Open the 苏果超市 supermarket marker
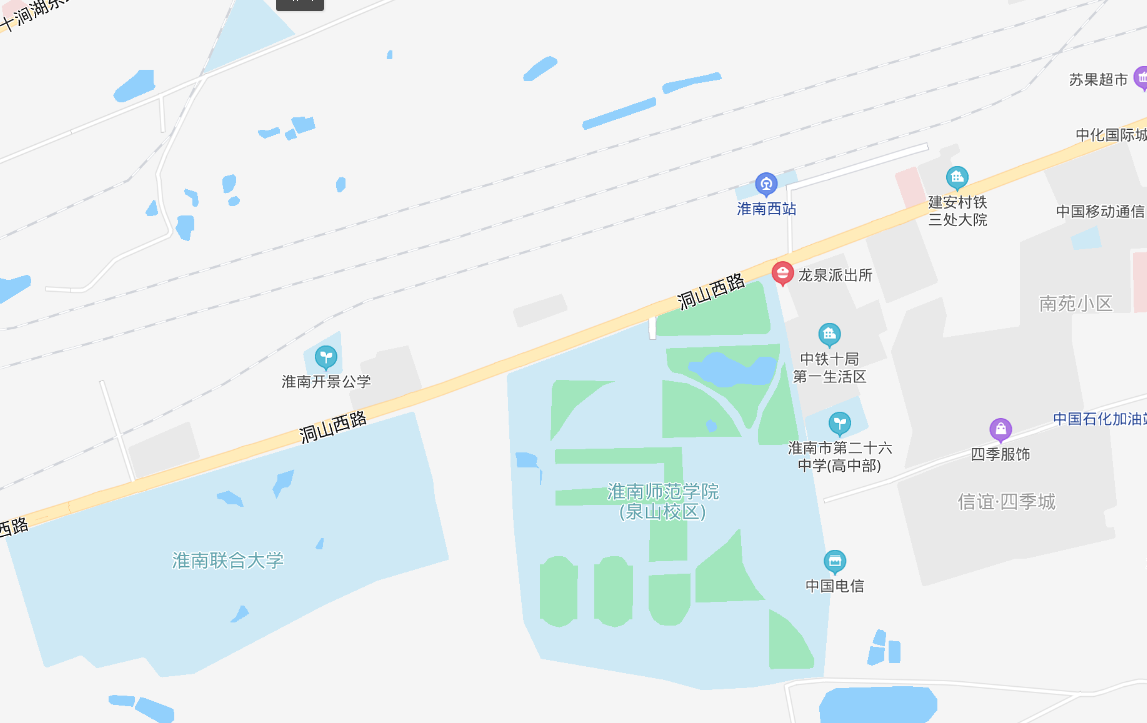1147x723 pixels. tap(1141, 78)
